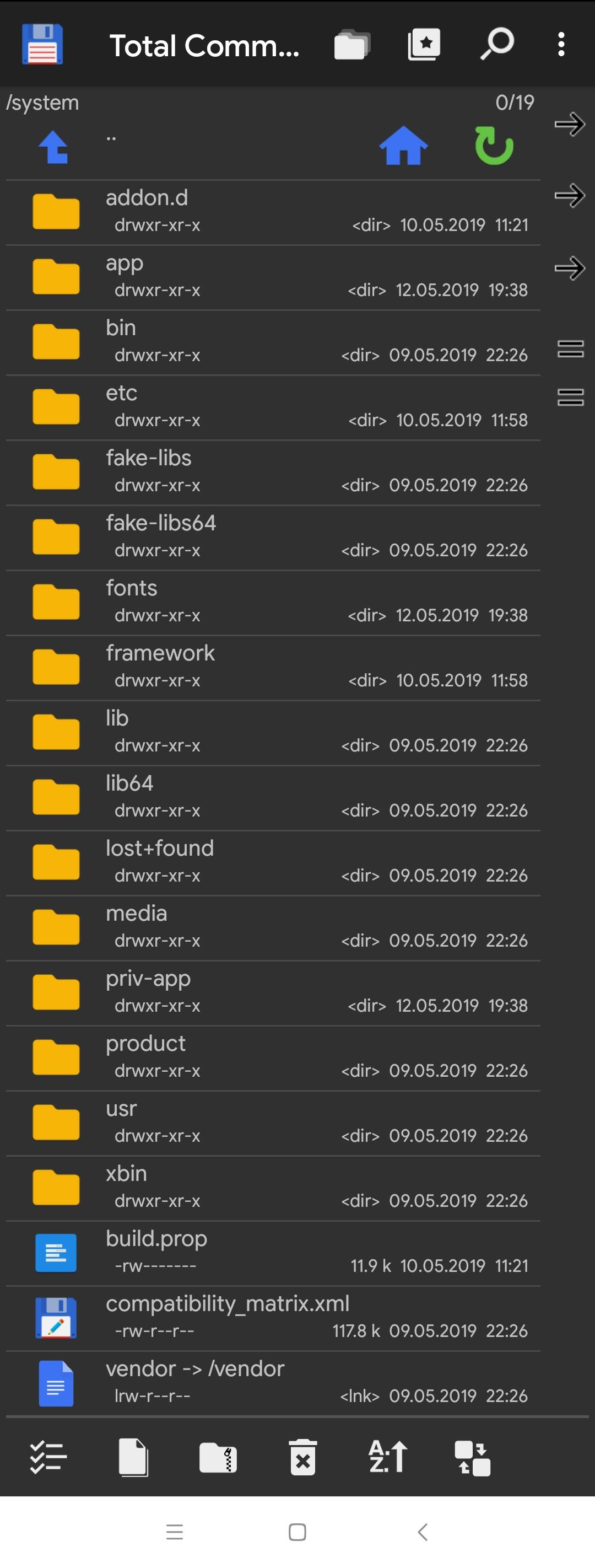
Task: Open the search magnifier icon
Action: (497, 45)
